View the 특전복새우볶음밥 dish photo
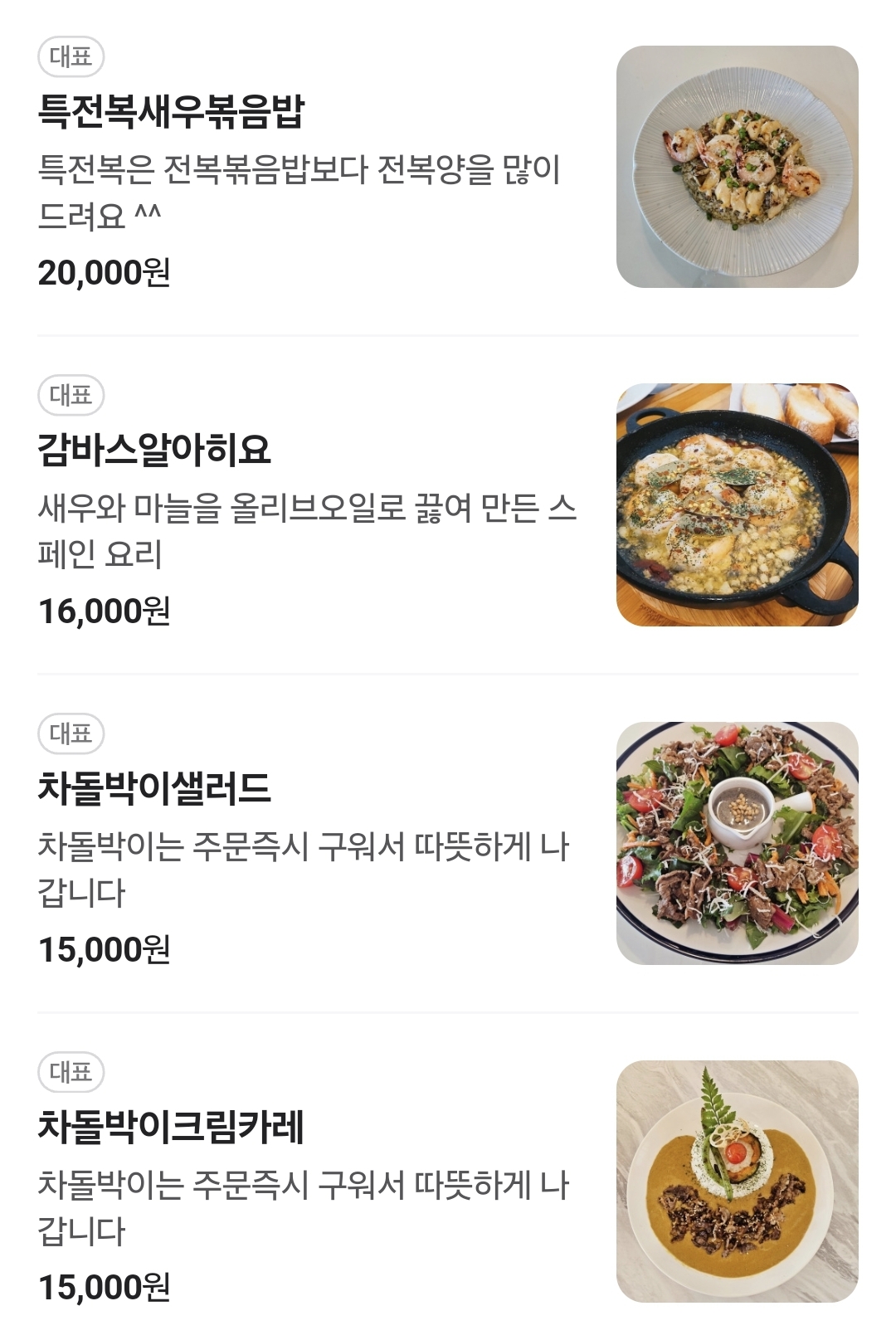This screenshot has height=1340, width=896. (x=737, y=167)
